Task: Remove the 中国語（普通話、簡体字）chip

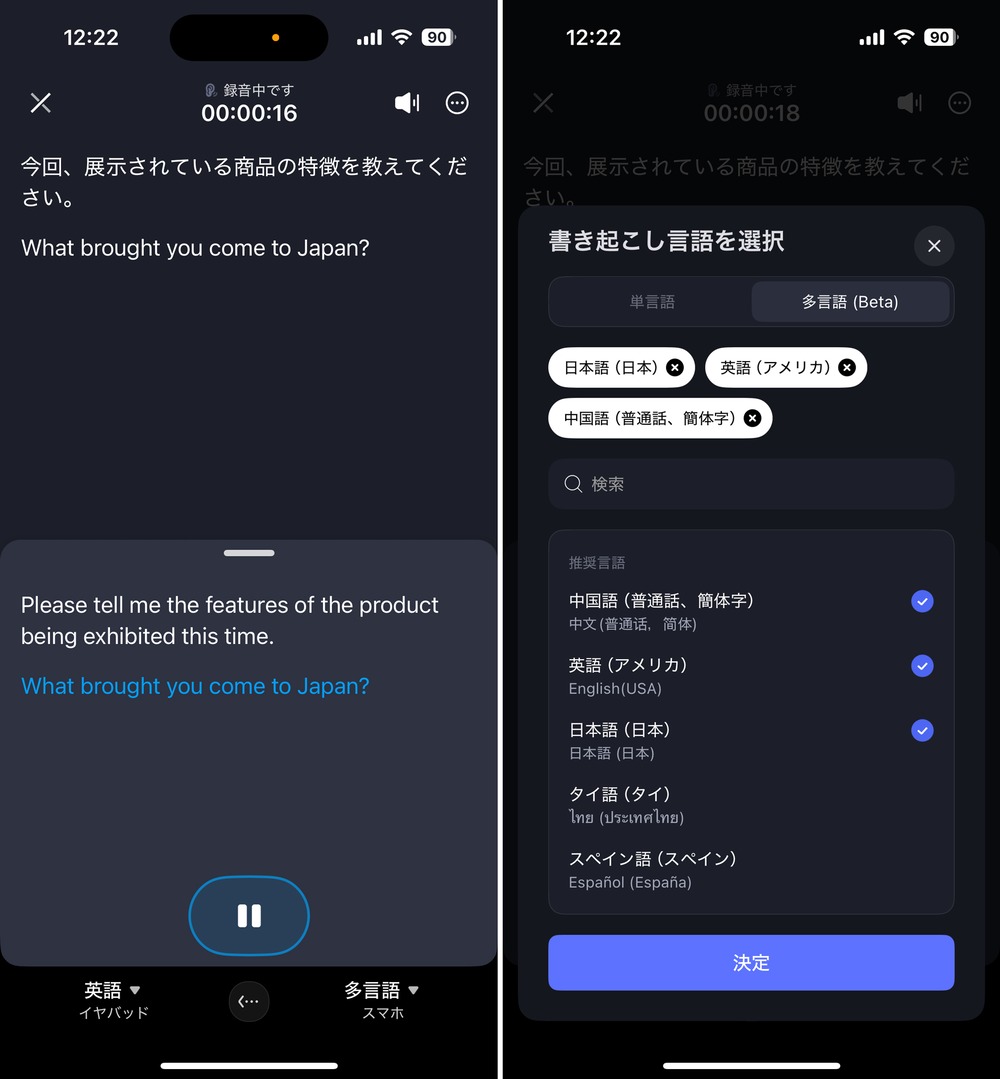Action: (752, 418)
